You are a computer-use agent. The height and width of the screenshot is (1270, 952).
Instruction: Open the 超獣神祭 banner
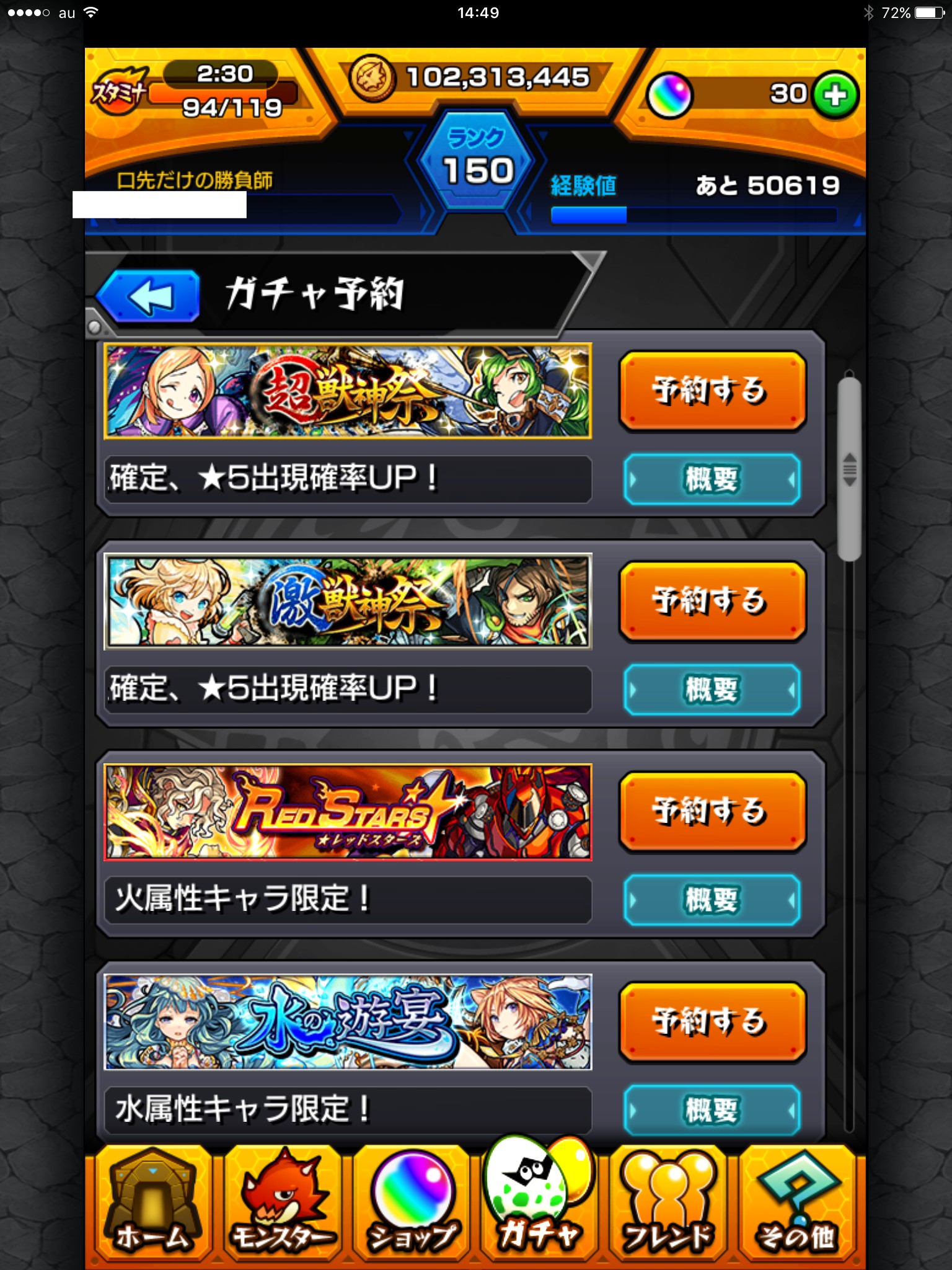tap(348, 391)
